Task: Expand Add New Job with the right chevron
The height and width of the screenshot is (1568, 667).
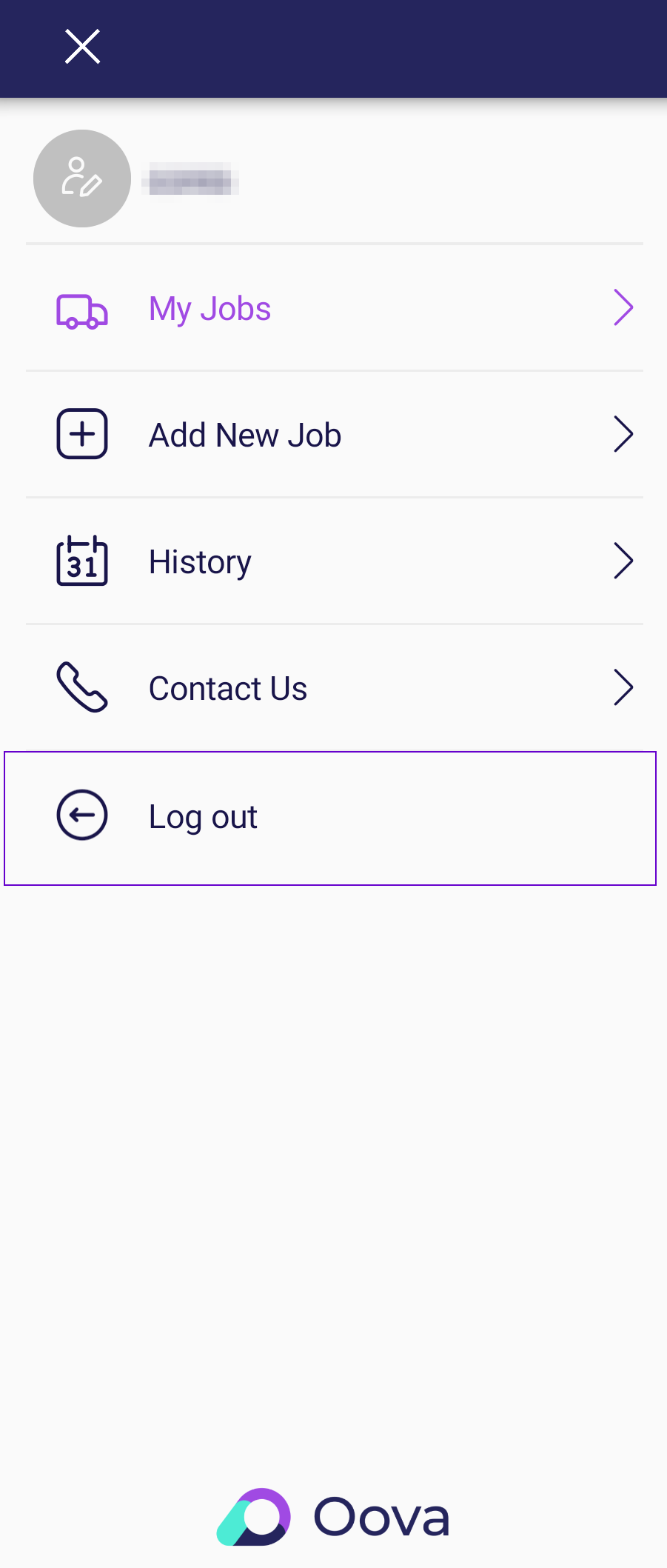Action: pos(623,434)
